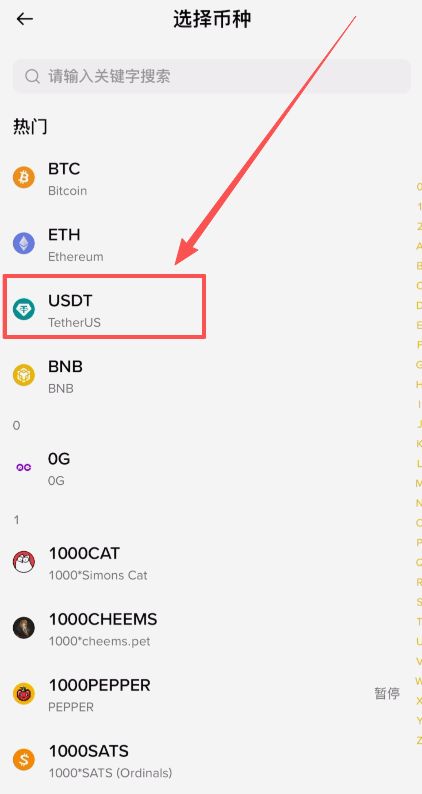
Task: Tap the keyword search field
Action: [x=211, y=76]
